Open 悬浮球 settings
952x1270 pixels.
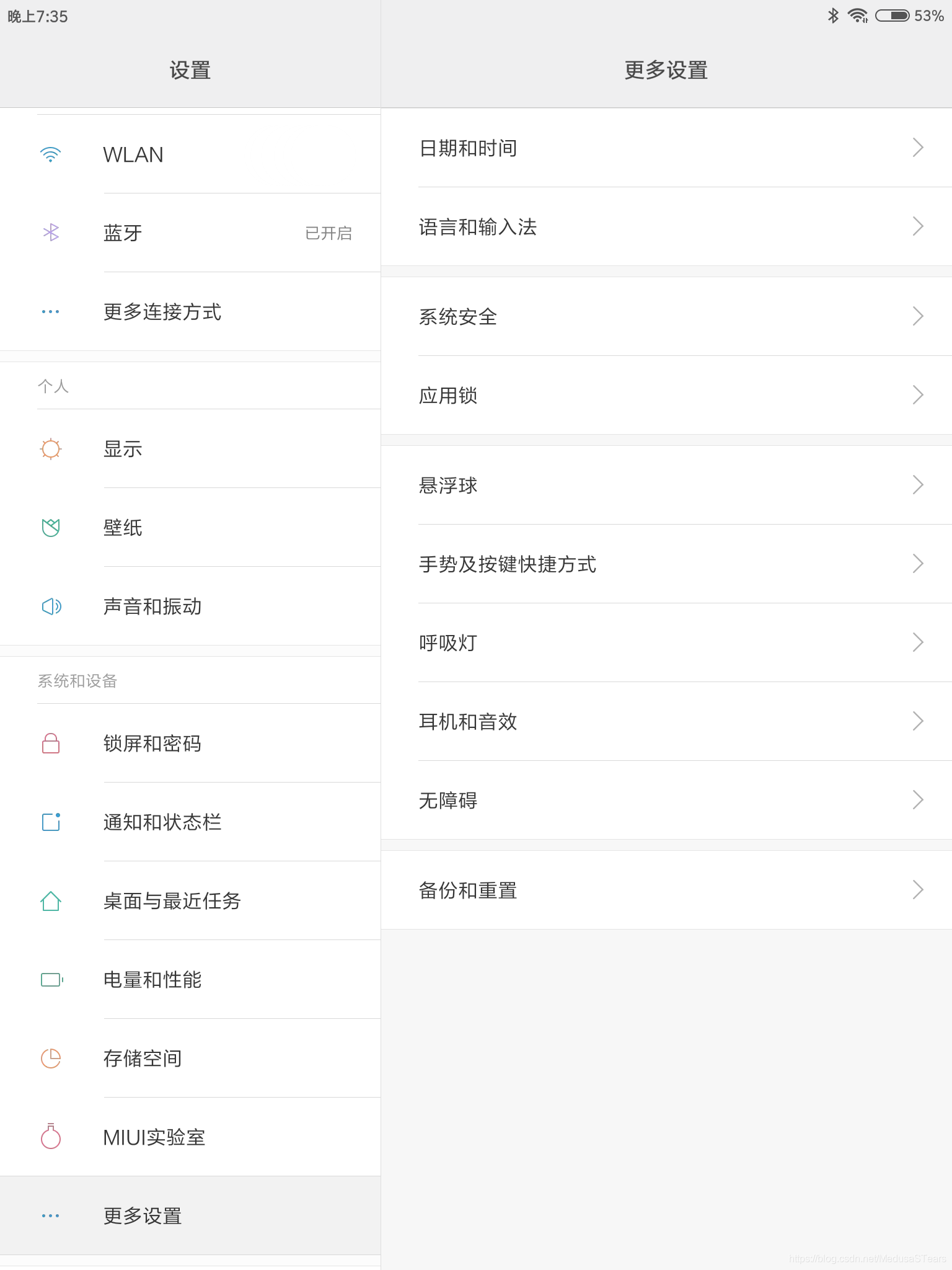coord(666,486)
